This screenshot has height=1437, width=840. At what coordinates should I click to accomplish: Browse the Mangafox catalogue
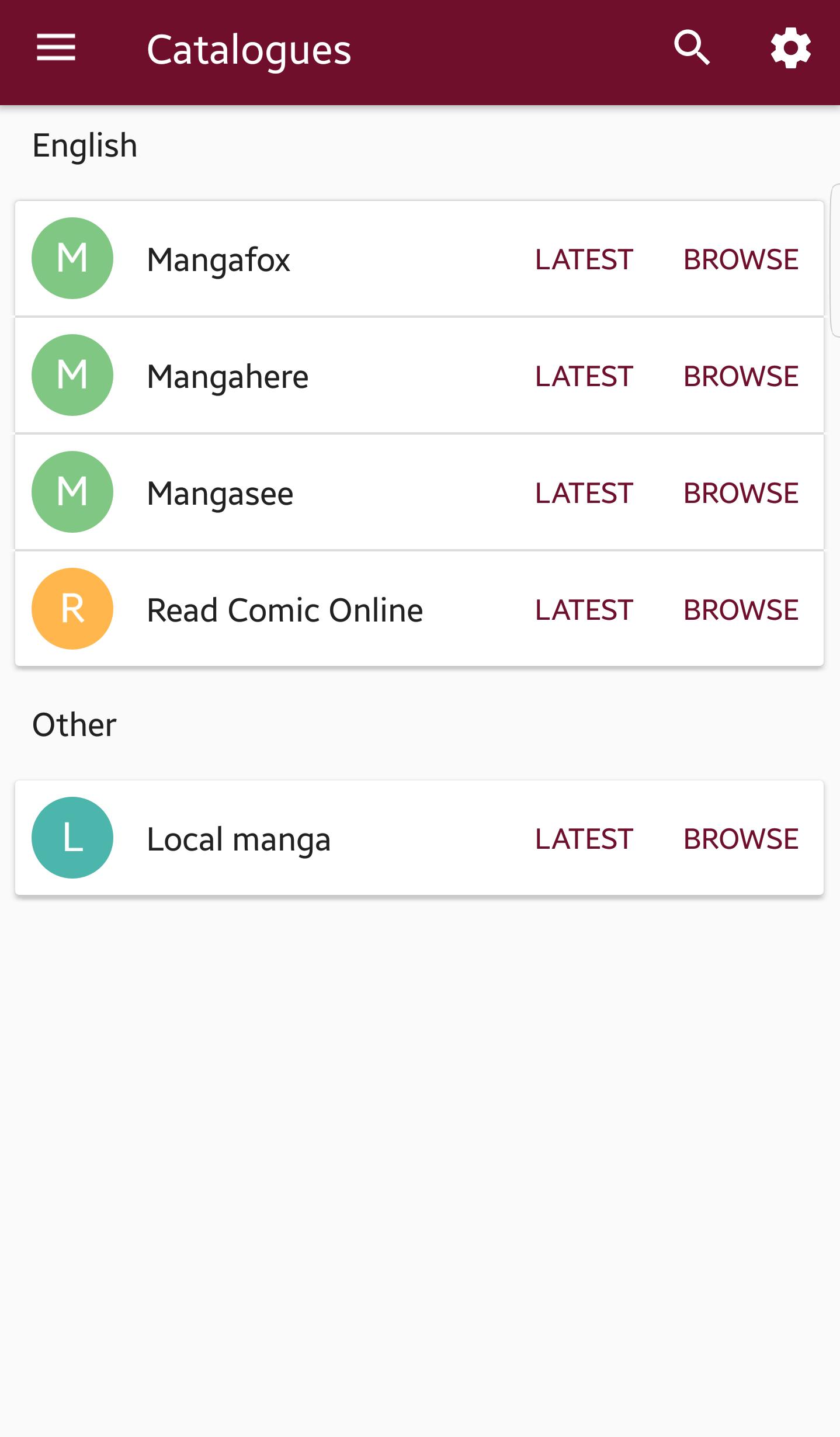point(741,259)
